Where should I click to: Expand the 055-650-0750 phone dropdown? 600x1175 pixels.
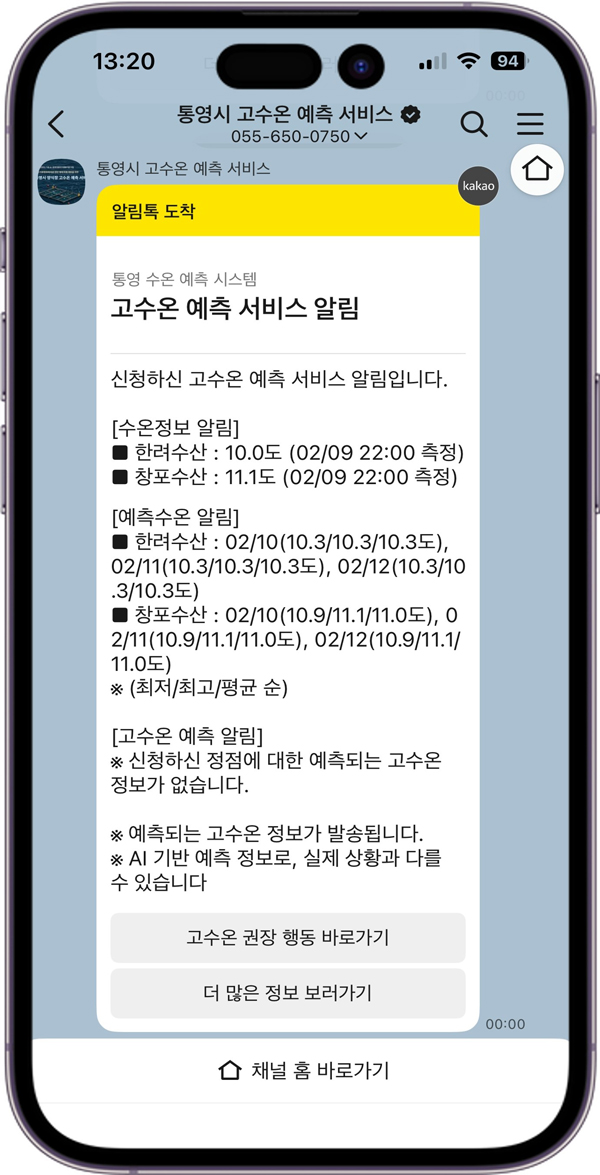(298, 136)
